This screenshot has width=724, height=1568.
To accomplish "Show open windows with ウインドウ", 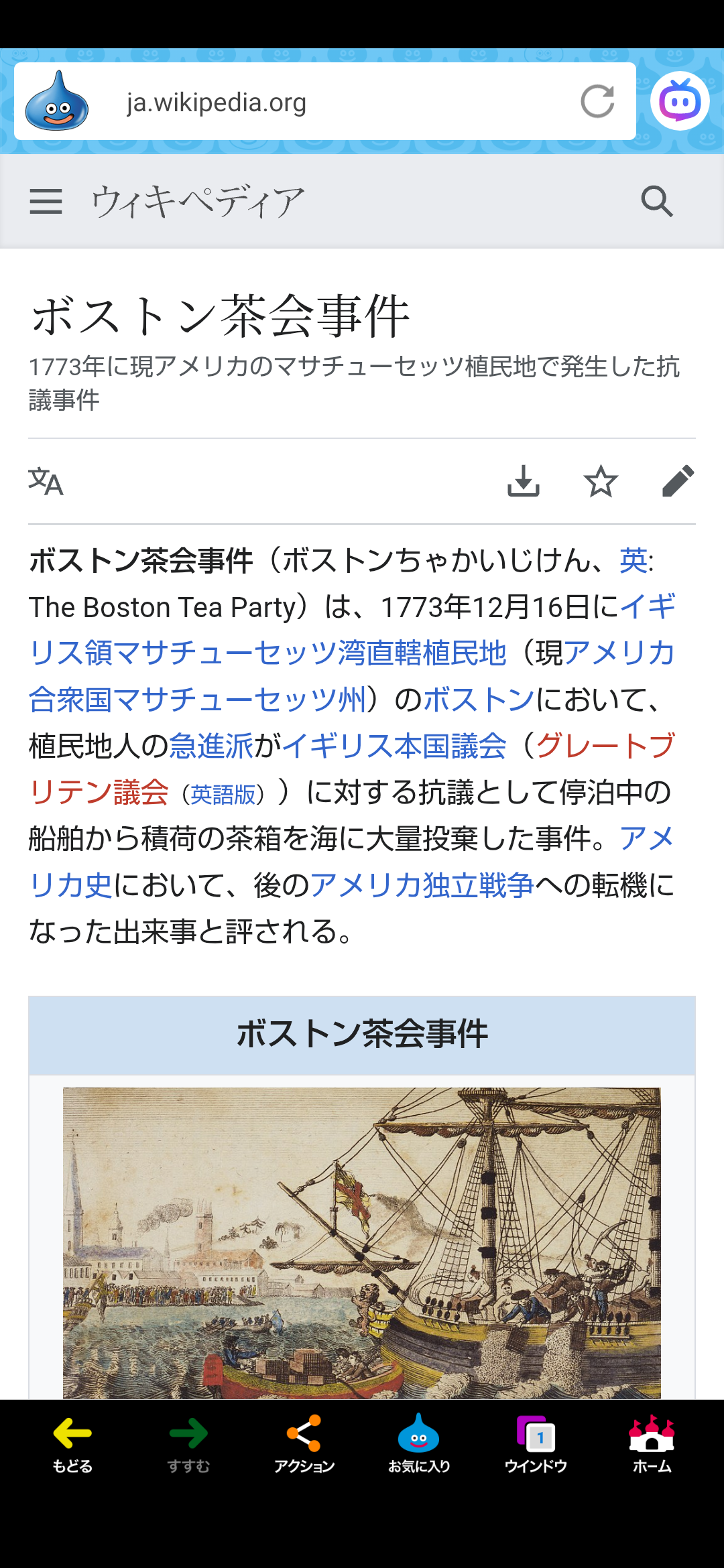I will [536, 1444].
